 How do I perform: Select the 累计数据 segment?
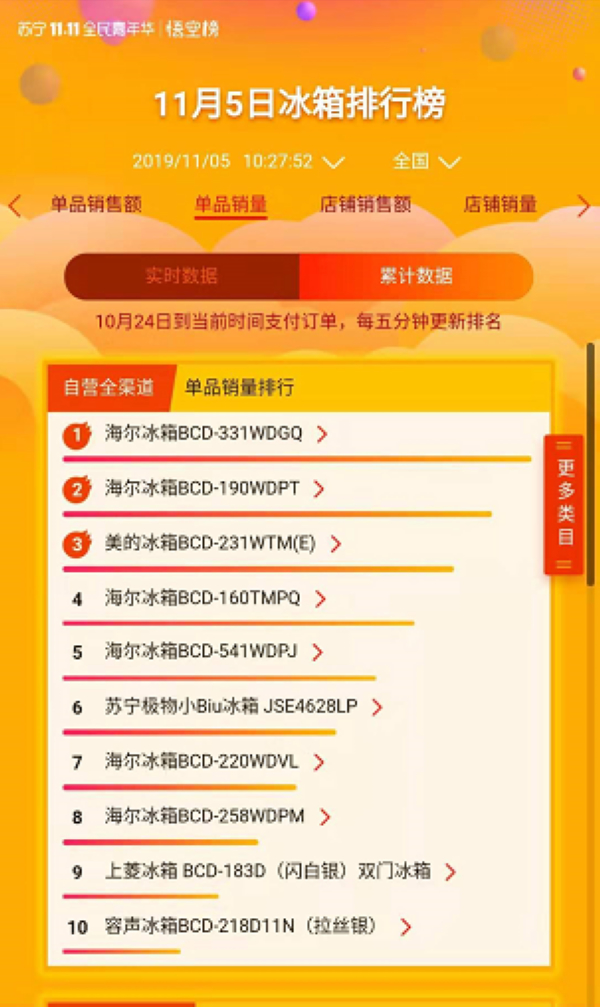point(416,276)
